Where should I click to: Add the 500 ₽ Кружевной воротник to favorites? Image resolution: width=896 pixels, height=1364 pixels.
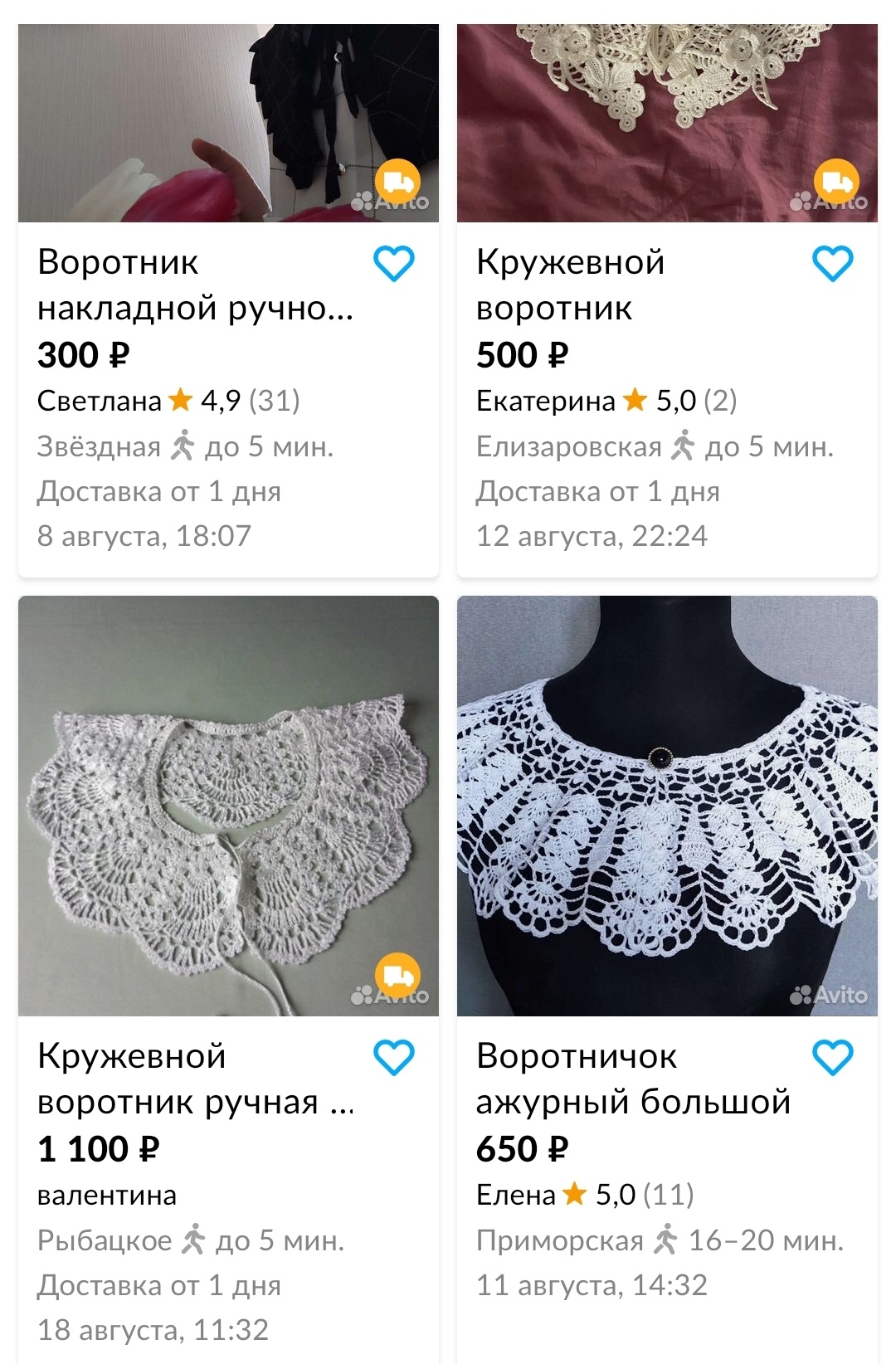(832, 264)
